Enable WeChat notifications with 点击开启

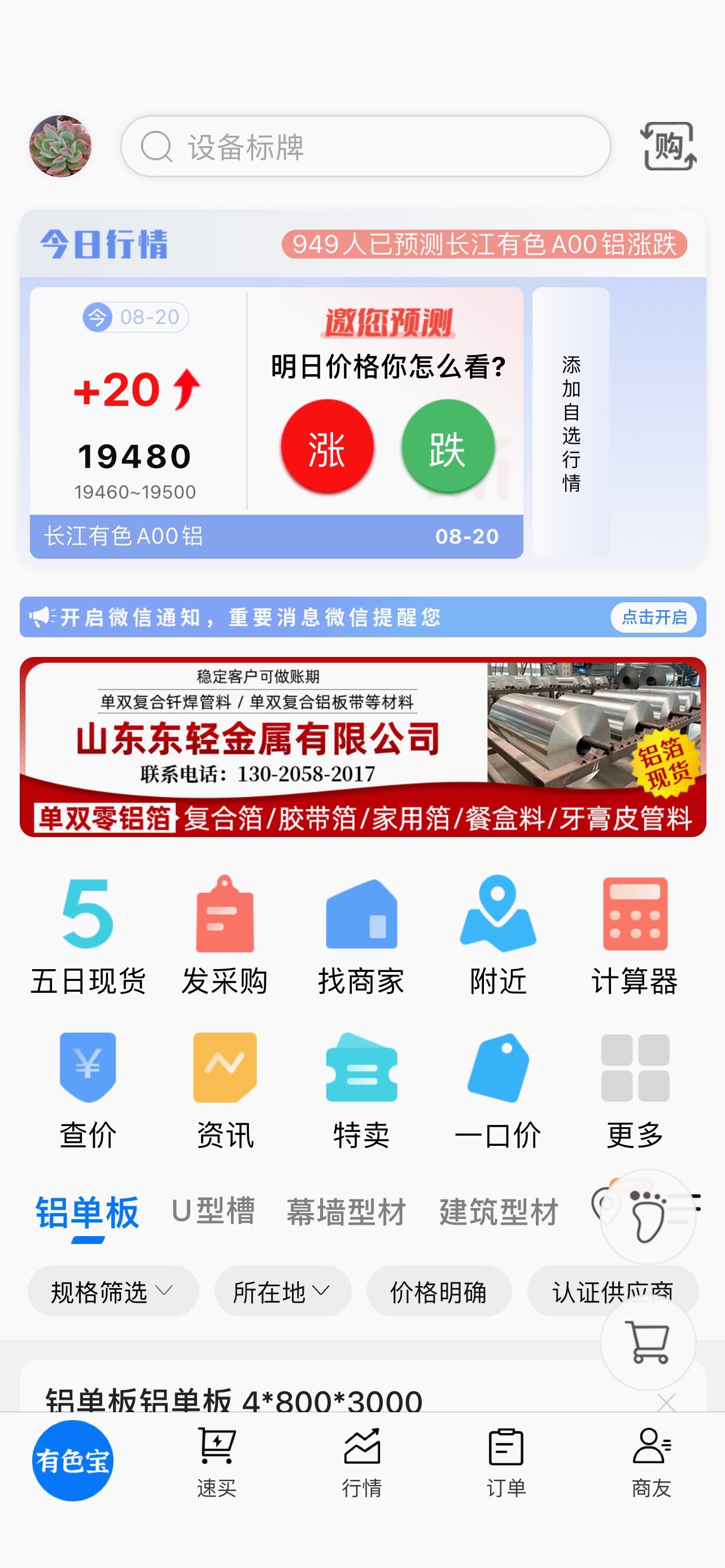pyautogui.click(x=653, y=617)
